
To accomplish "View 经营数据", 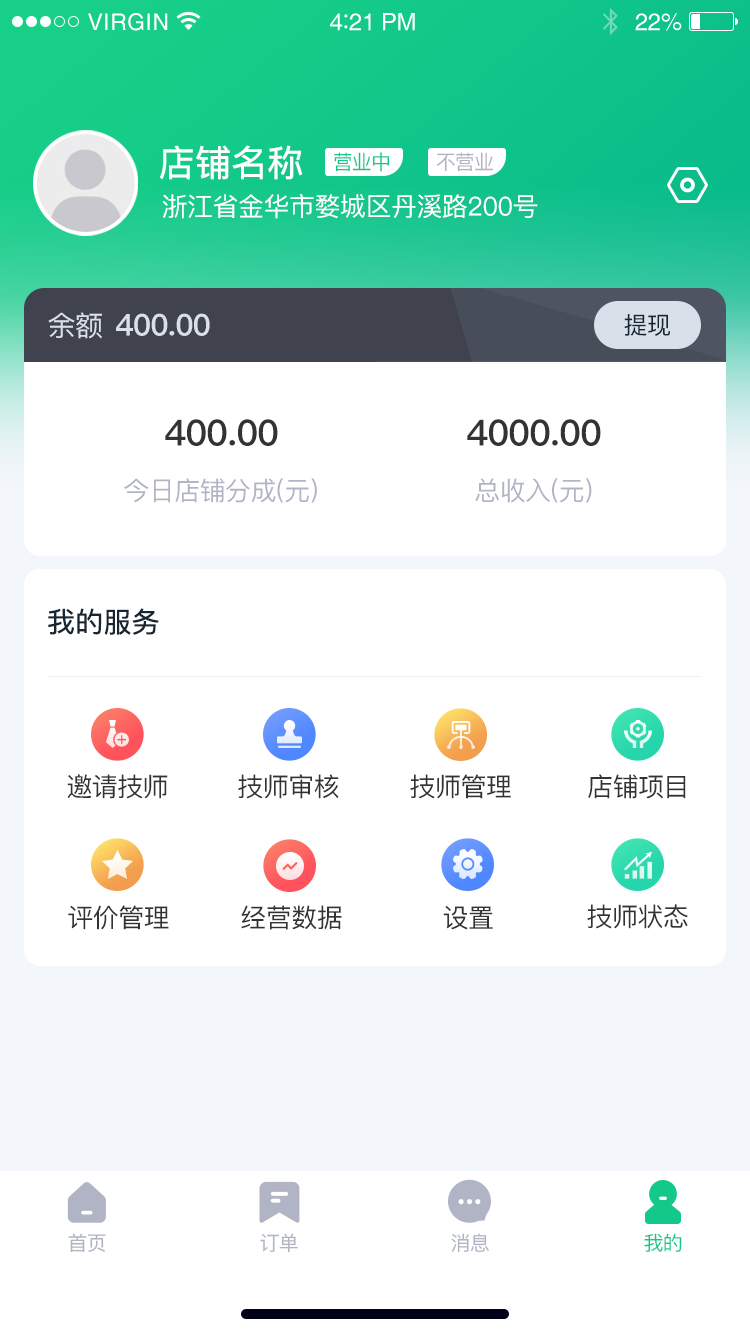I will (x=290, y=886).
